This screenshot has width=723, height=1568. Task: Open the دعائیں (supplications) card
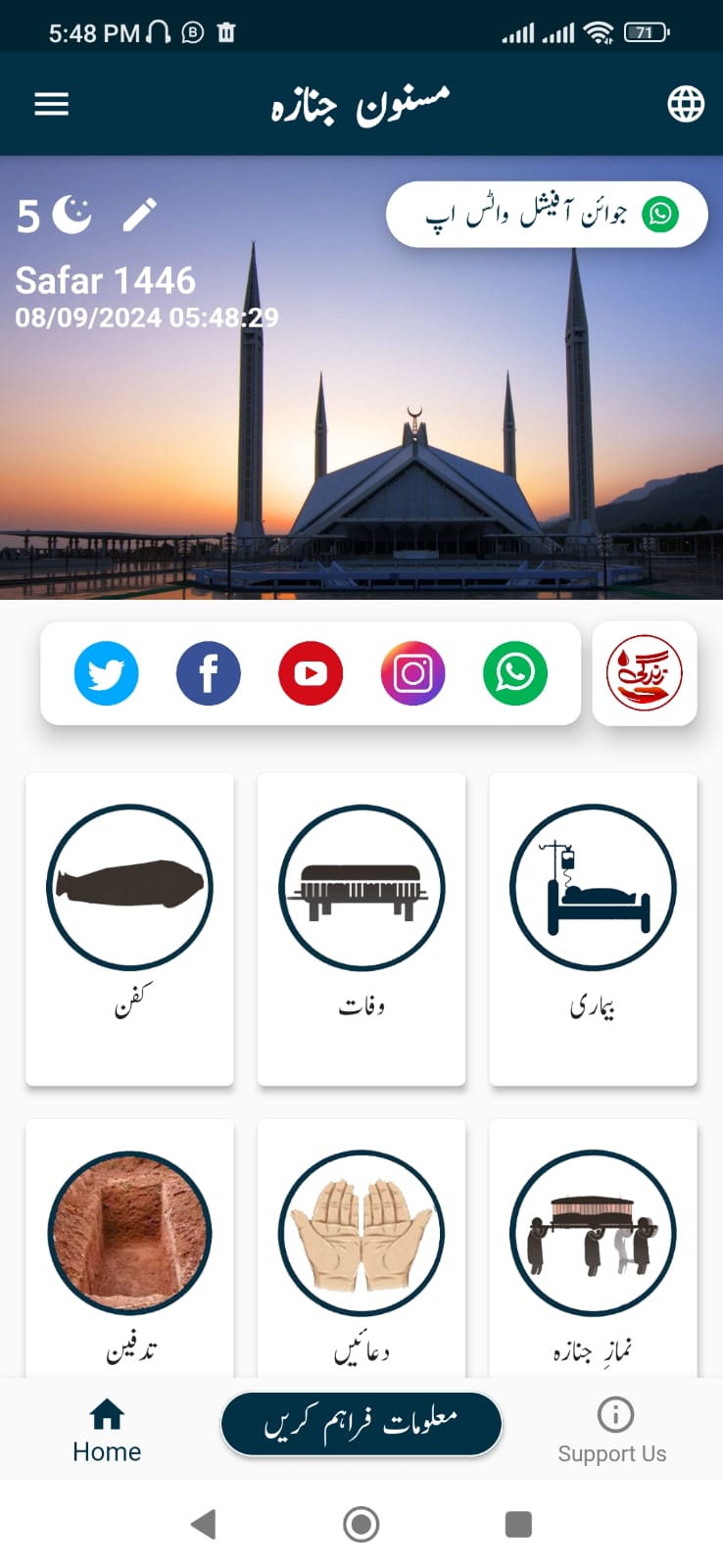(361, 1249)
